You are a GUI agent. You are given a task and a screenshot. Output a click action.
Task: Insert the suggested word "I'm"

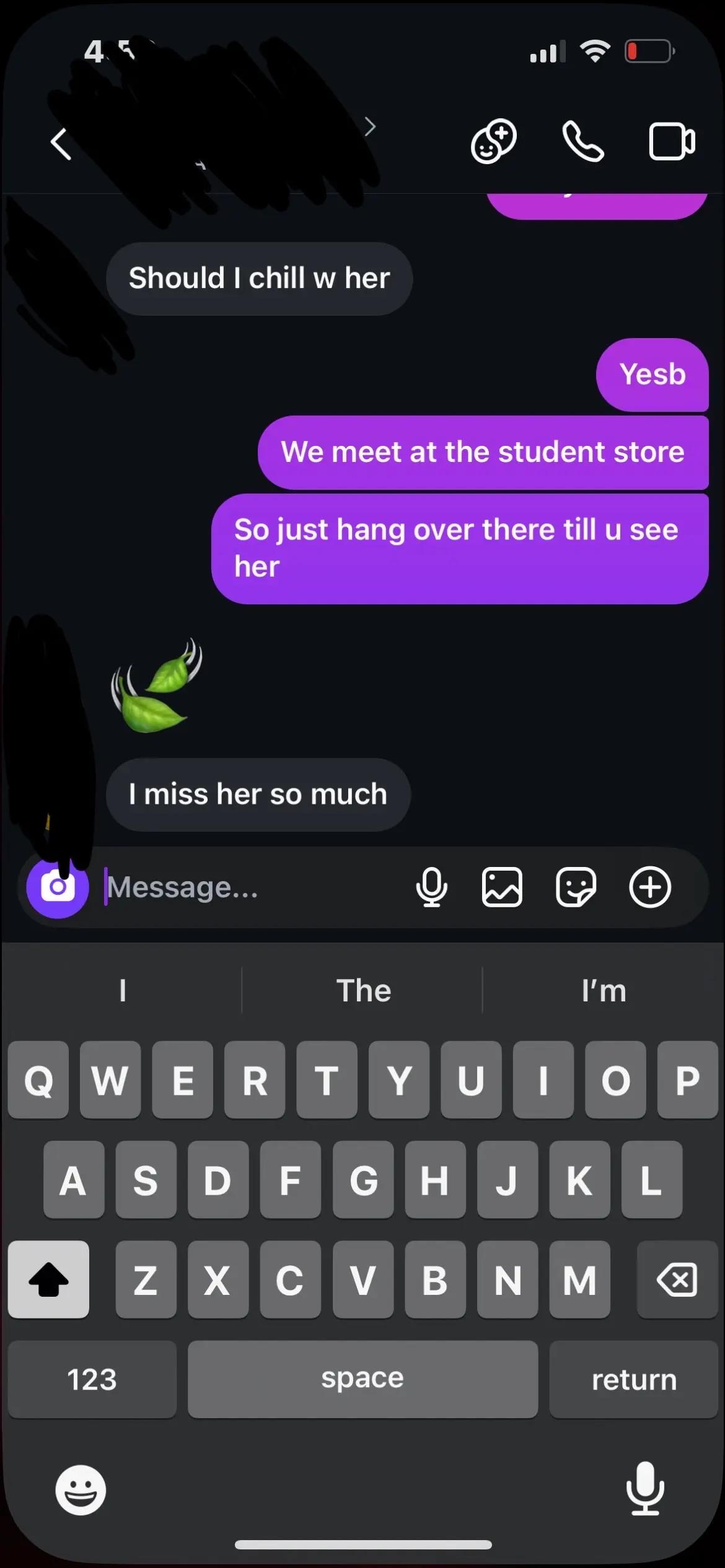(x=604, y=991)
